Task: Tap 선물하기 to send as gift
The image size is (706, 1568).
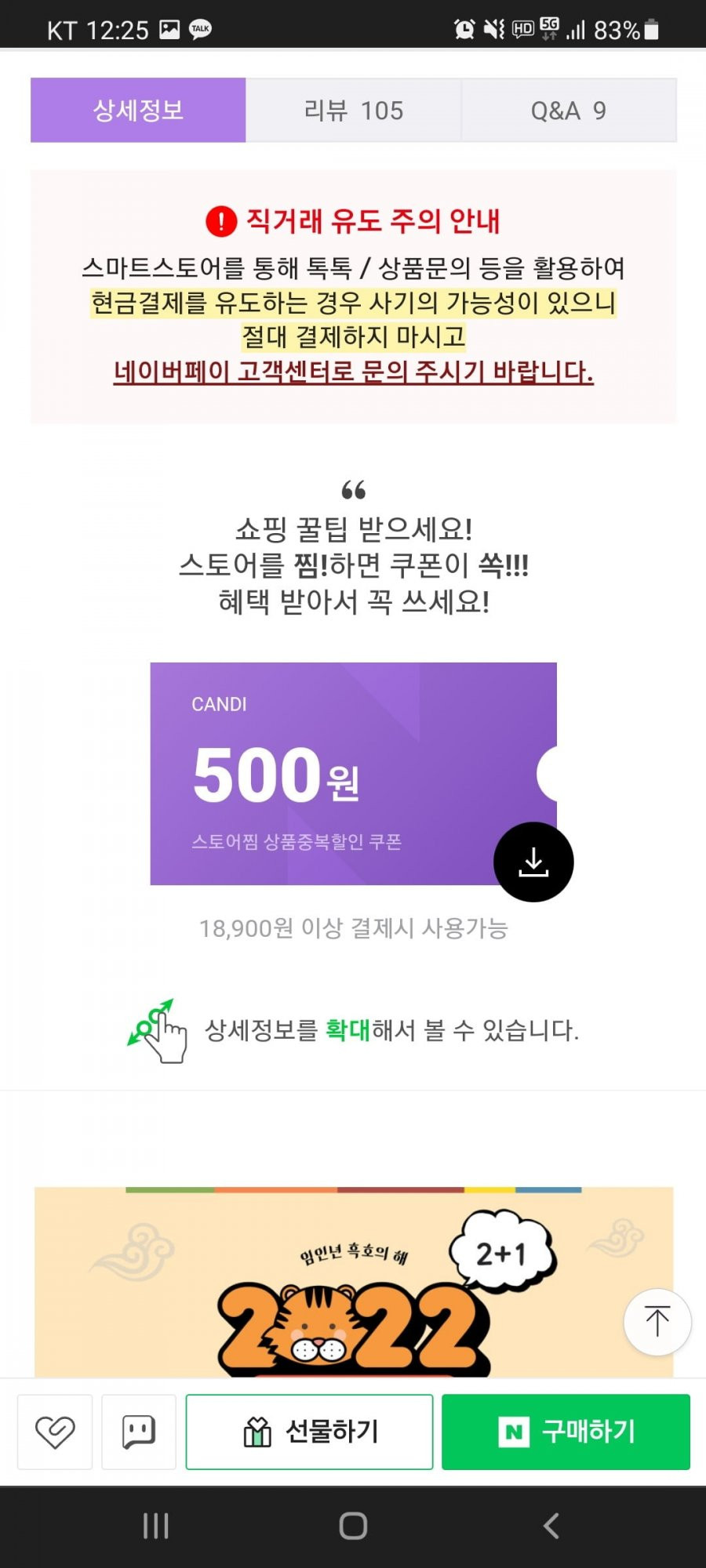Action: [309, 1432]
